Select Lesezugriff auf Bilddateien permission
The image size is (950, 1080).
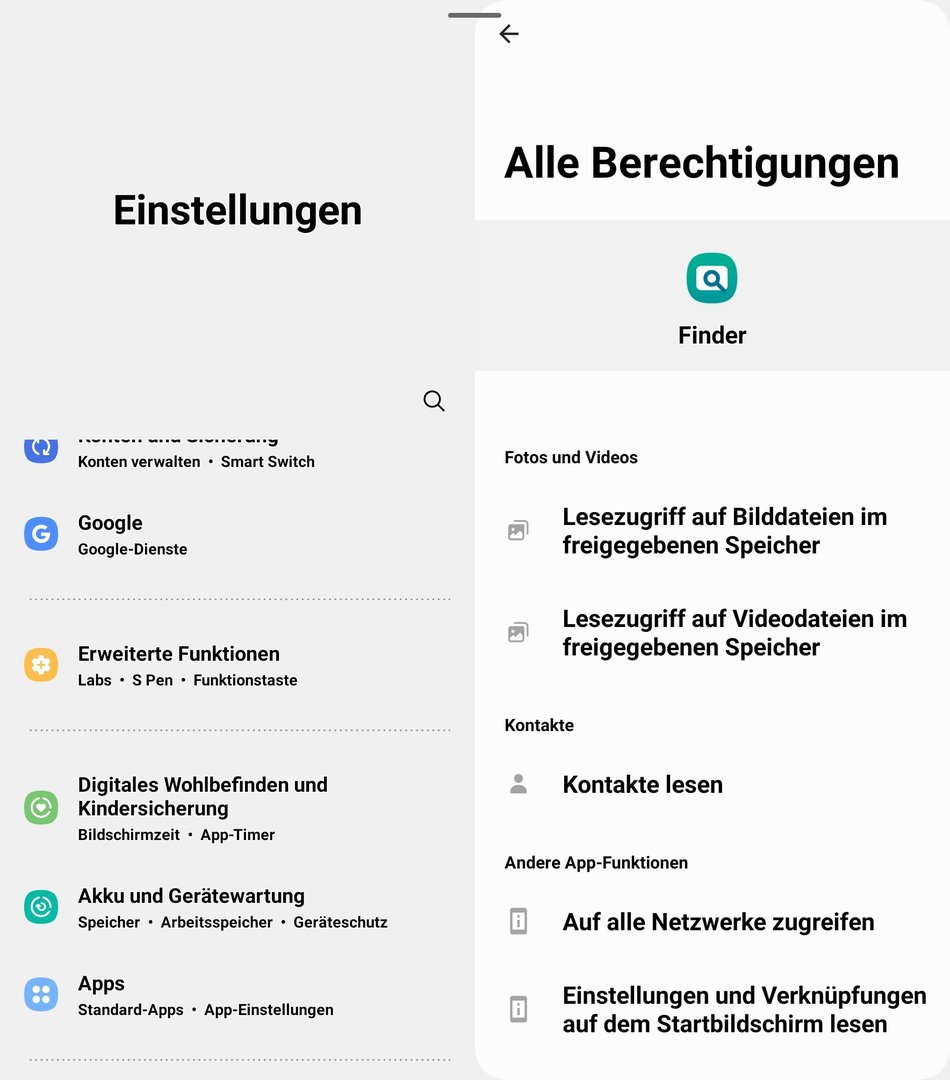[712, 531]
